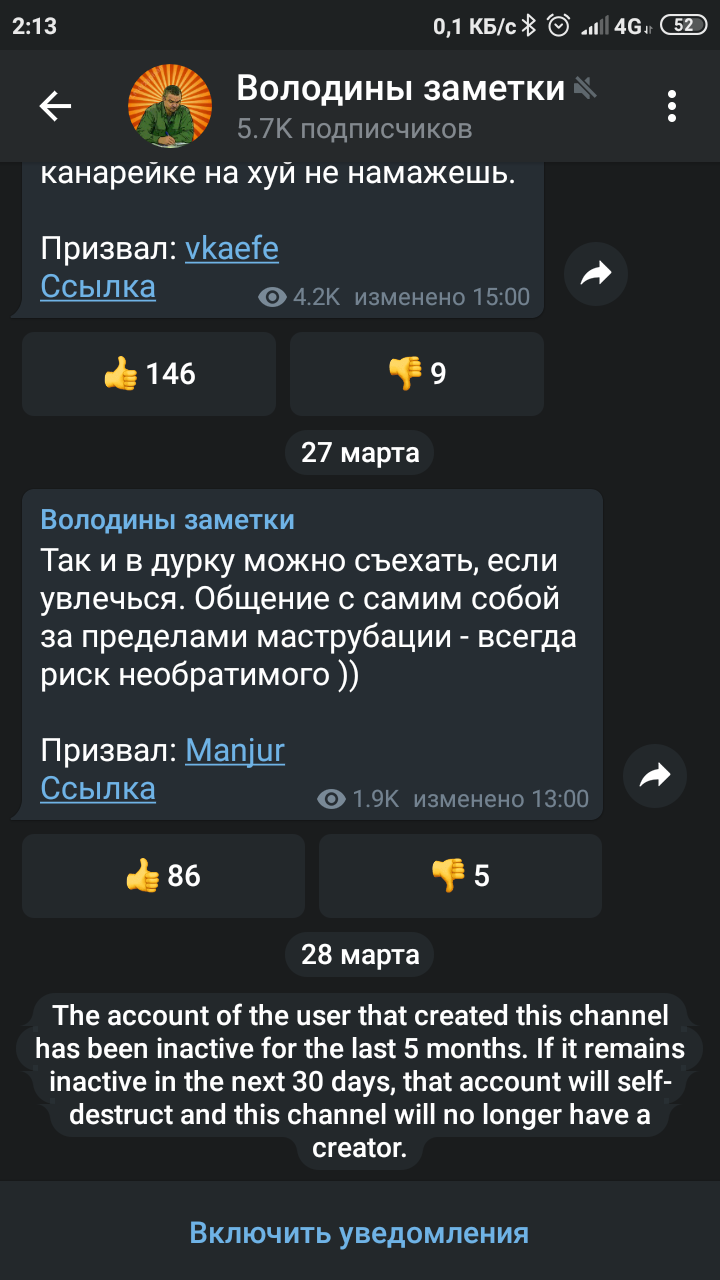
Task: Go back to the chat list
Action: pyautogui.click(x=55, y=106)
